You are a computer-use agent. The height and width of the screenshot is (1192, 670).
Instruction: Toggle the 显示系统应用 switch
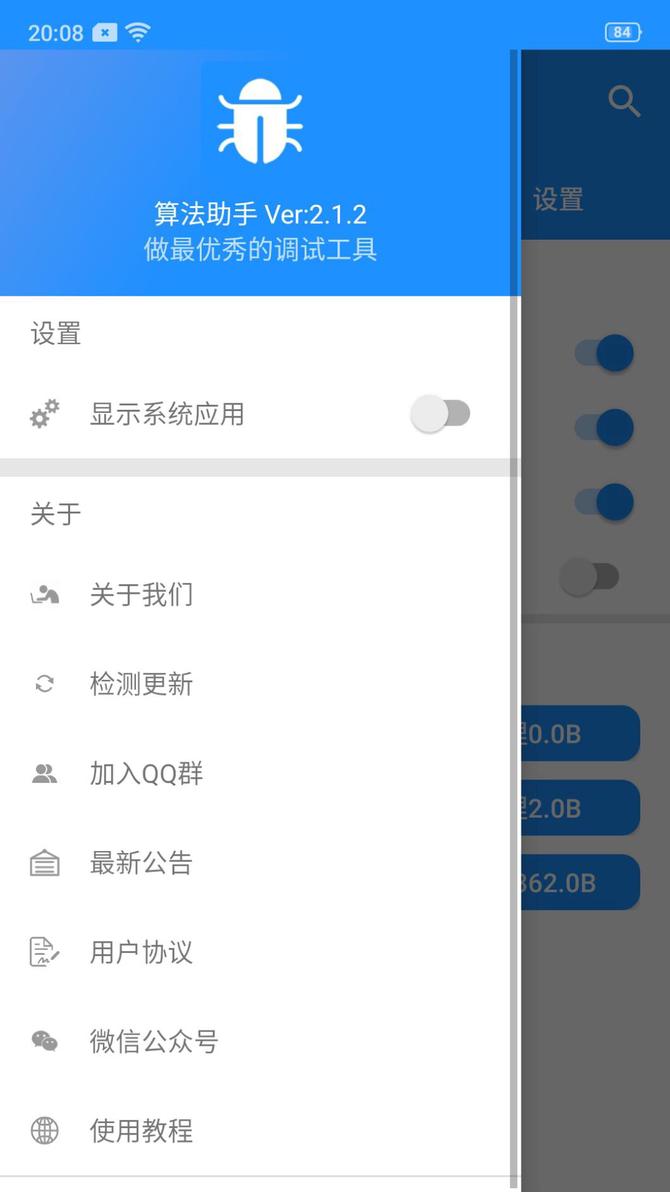[x=440, y=414]
